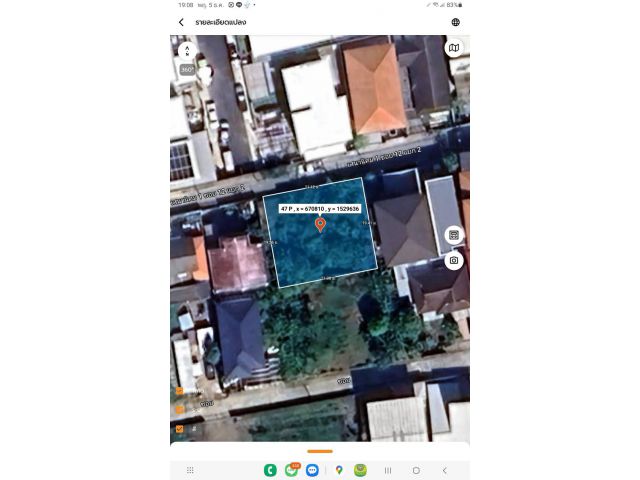640x480 pixels.
Task: Open the app drawer grid in taskbar
Action: (x=189, y=470)
